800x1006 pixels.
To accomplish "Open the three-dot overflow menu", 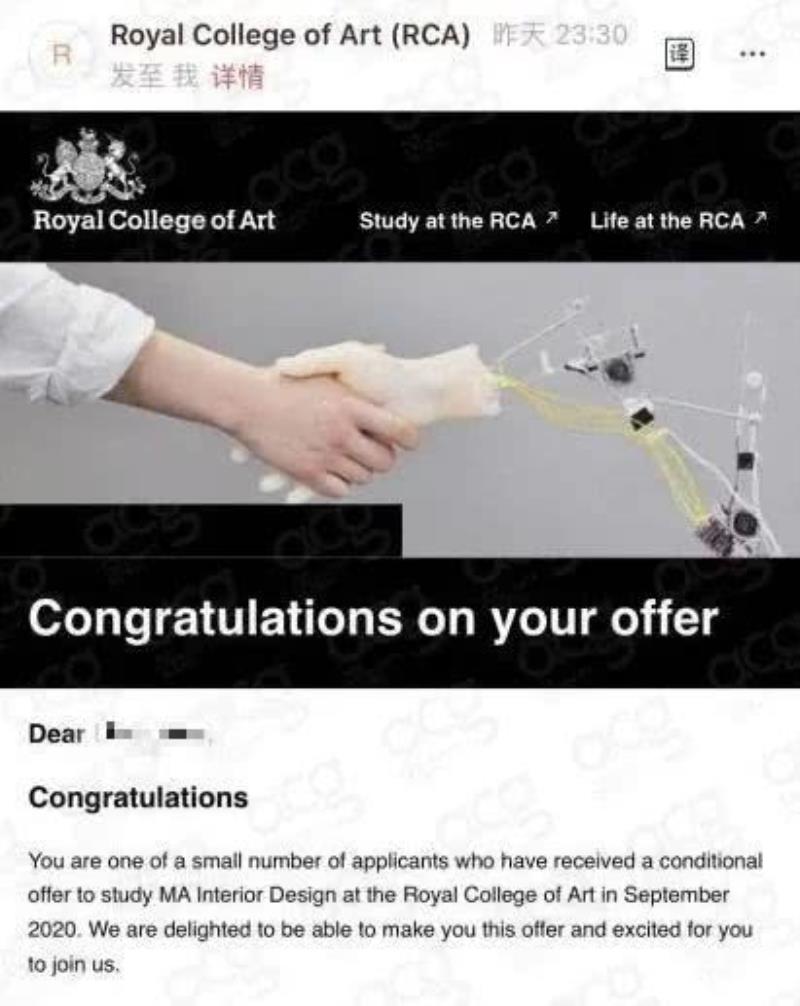I will [751, 54].
